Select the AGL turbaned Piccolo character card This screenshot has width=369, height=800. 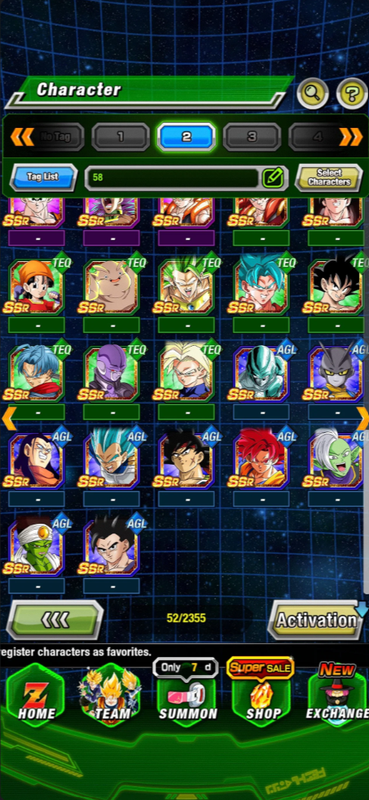tap(37, 548)
